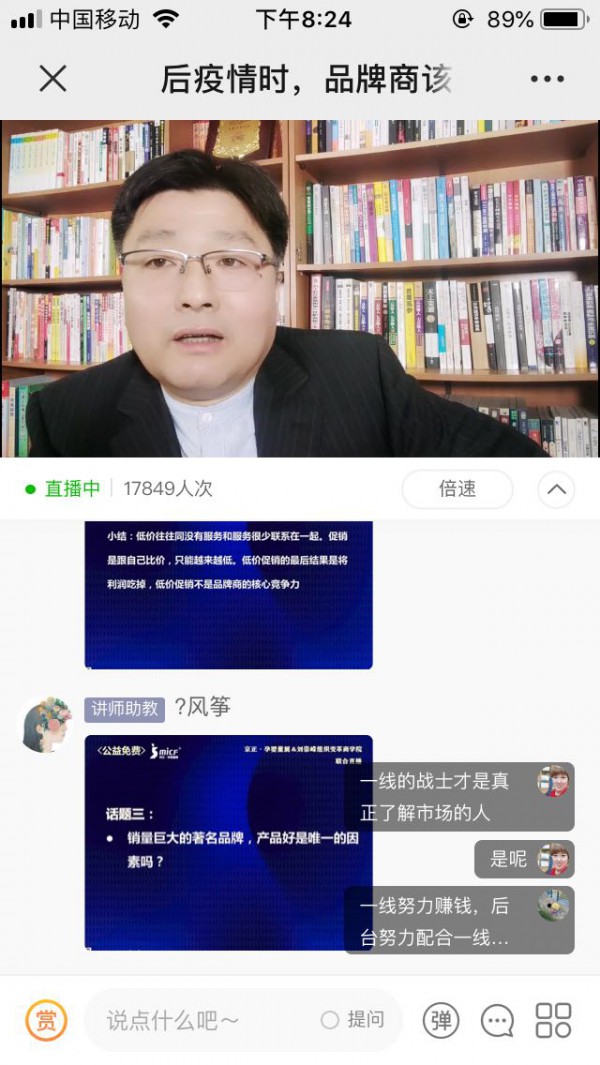Open the three-dot overflow menu
The width and height of the screenshot is (600, 1065).
tap(547, 79)
